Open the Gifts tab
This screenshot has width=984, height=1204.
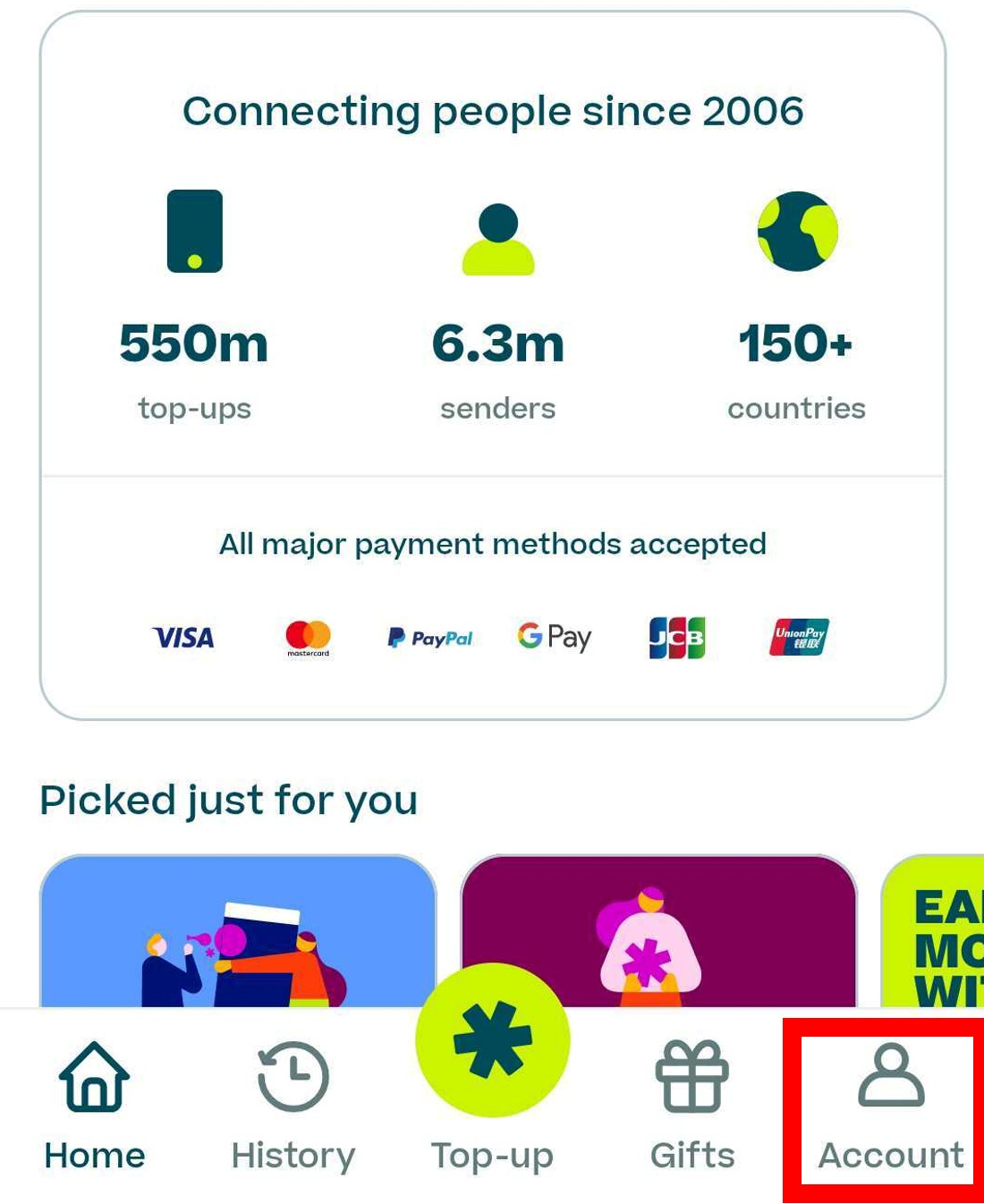691,1106
